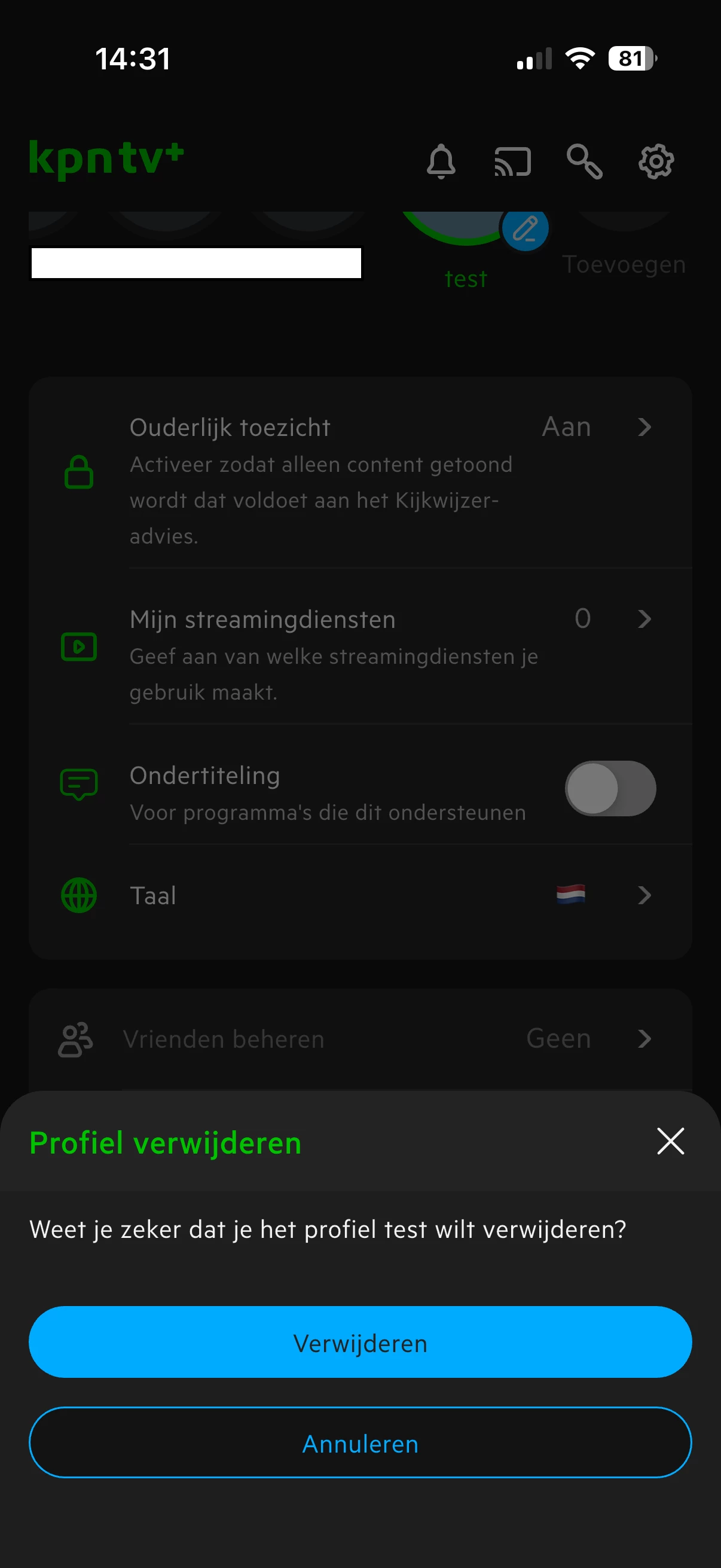Open the settings gear
The image size is (721, 1568).
[656, 162]
